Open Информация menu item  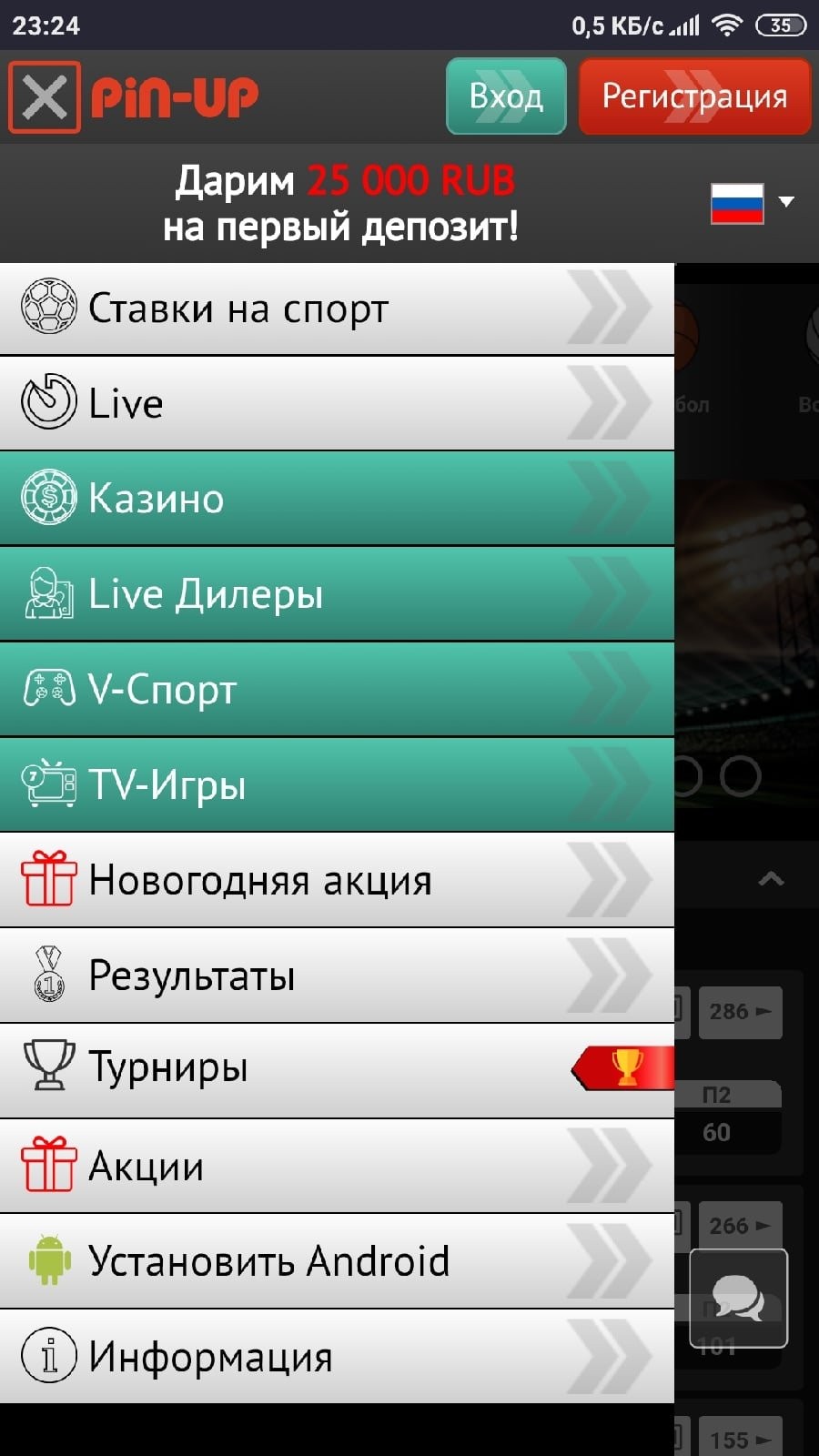coord(337,1357)
